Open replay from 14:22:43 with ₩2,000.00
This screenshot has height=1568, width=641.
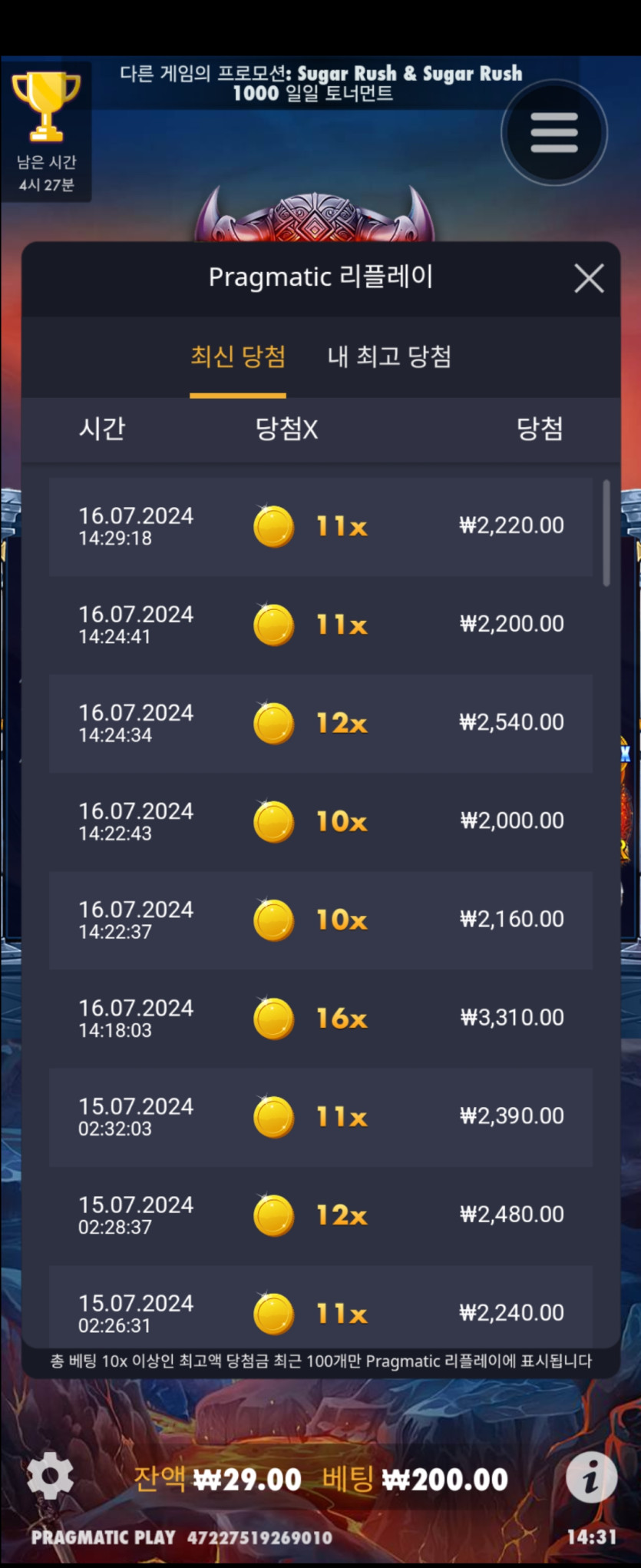coord(320,821)
